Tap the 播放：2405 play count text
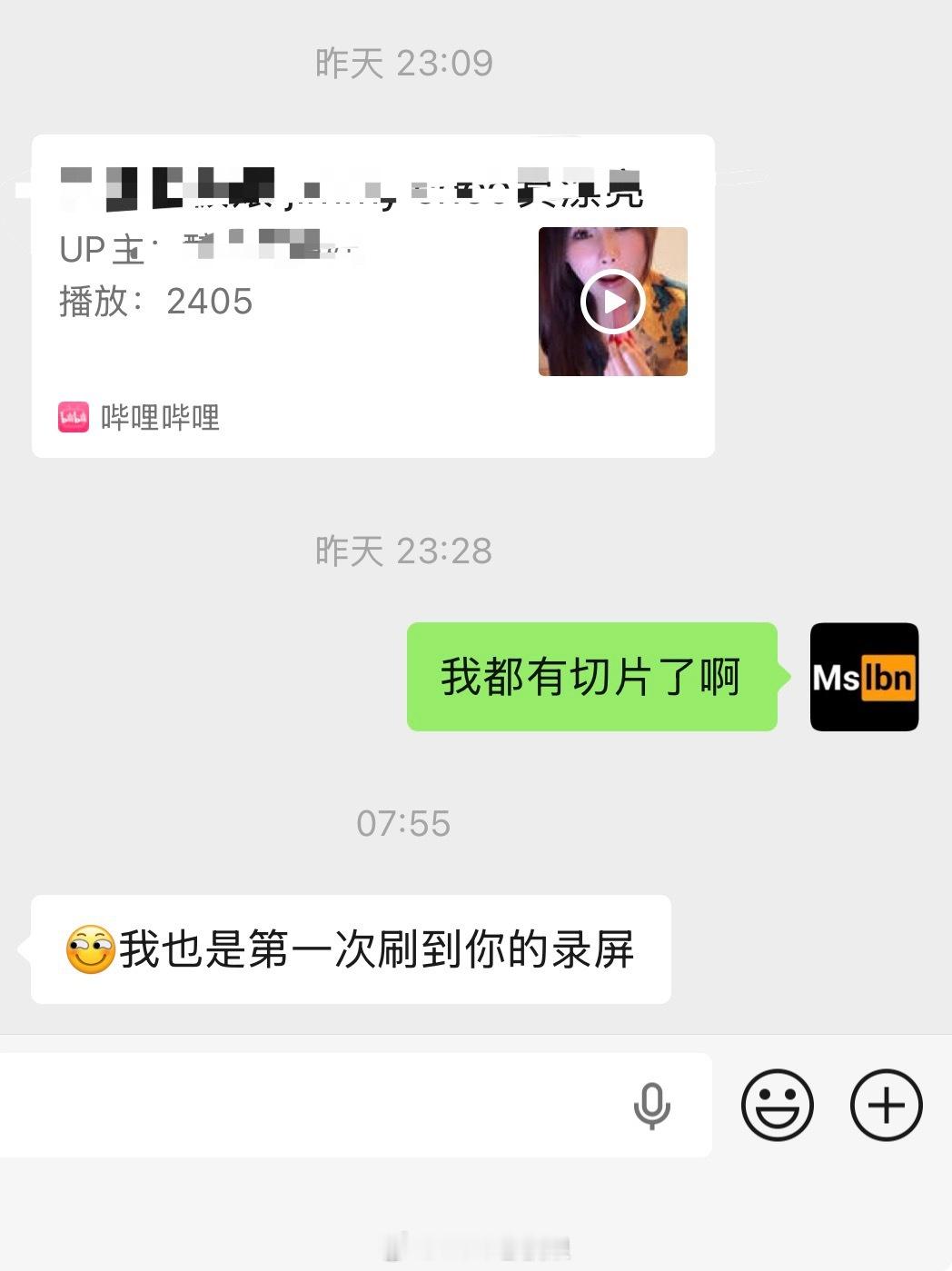This screenshot has width=952, height=1271. coord(154,301)
